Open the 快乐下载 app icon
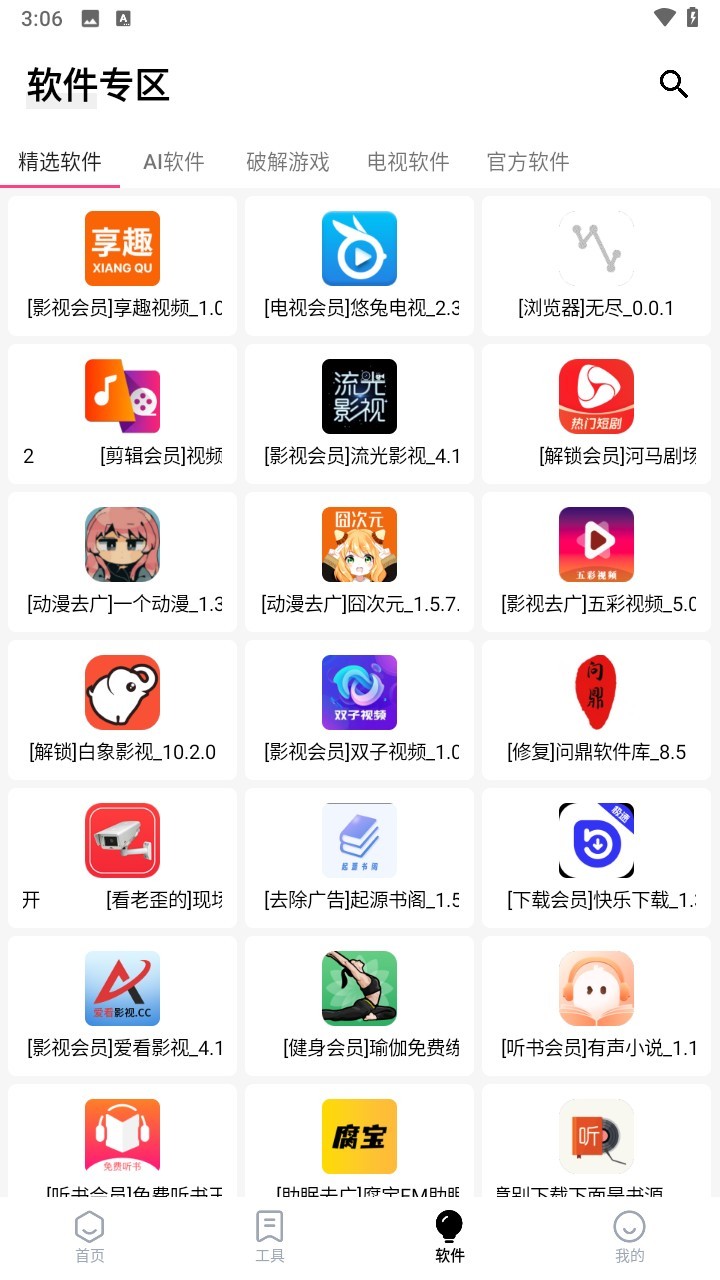Screen dimensions: 720x1280 [595, 840]
